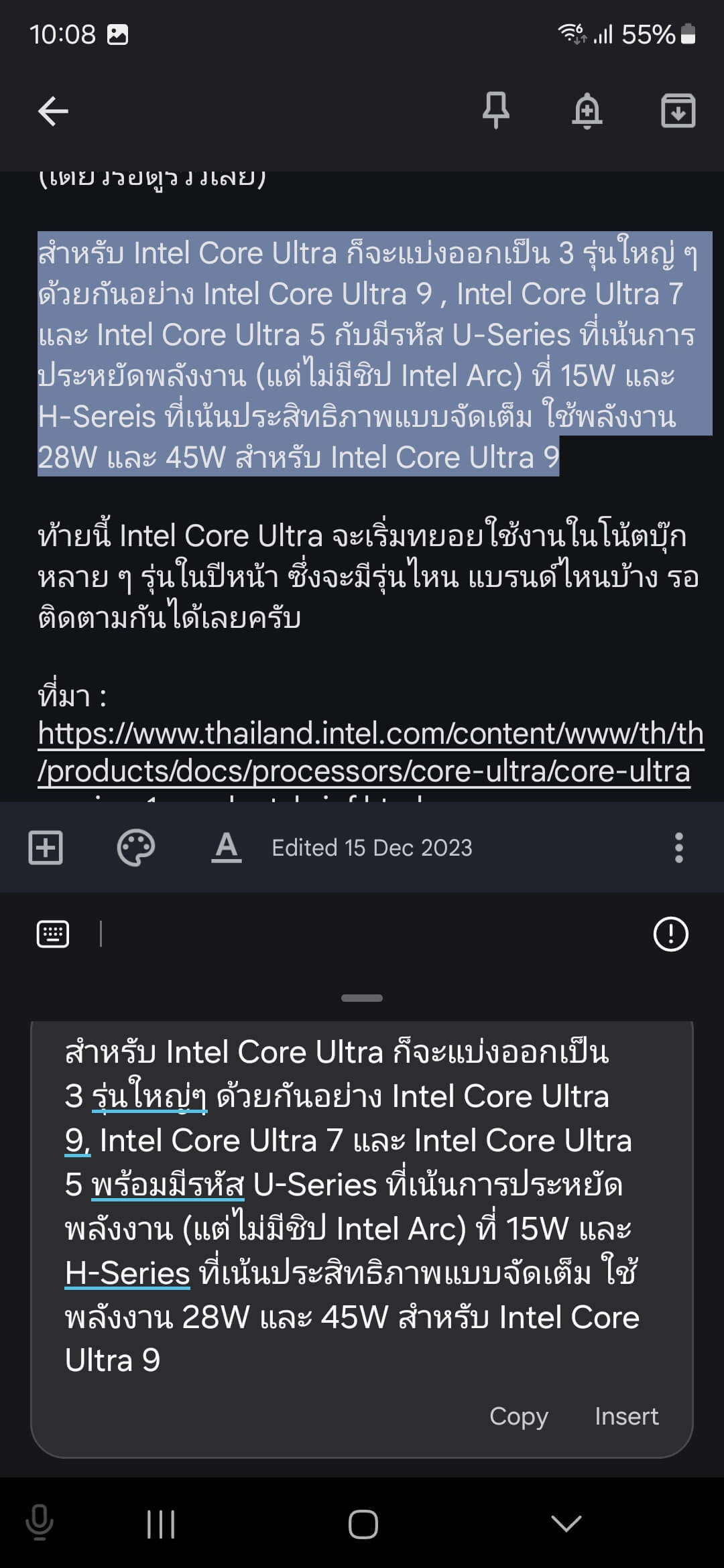Tap the underlined H-Series correction
The width and height of the screenshot is (724, 1568).
pyautogui.click(x=127, y=1272)
